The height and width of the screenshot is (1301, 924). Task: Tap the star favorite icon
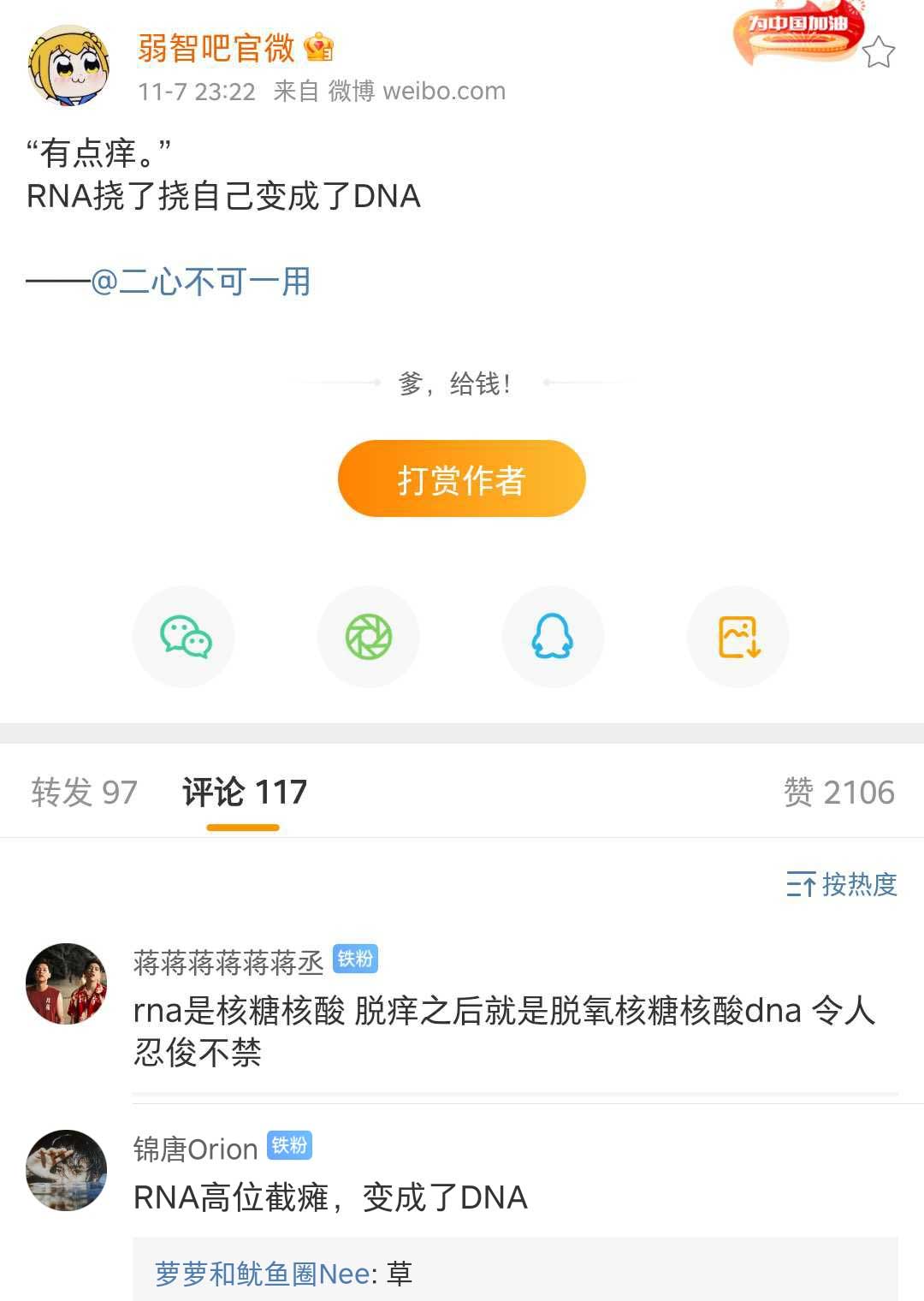click(x=878, y=53)
